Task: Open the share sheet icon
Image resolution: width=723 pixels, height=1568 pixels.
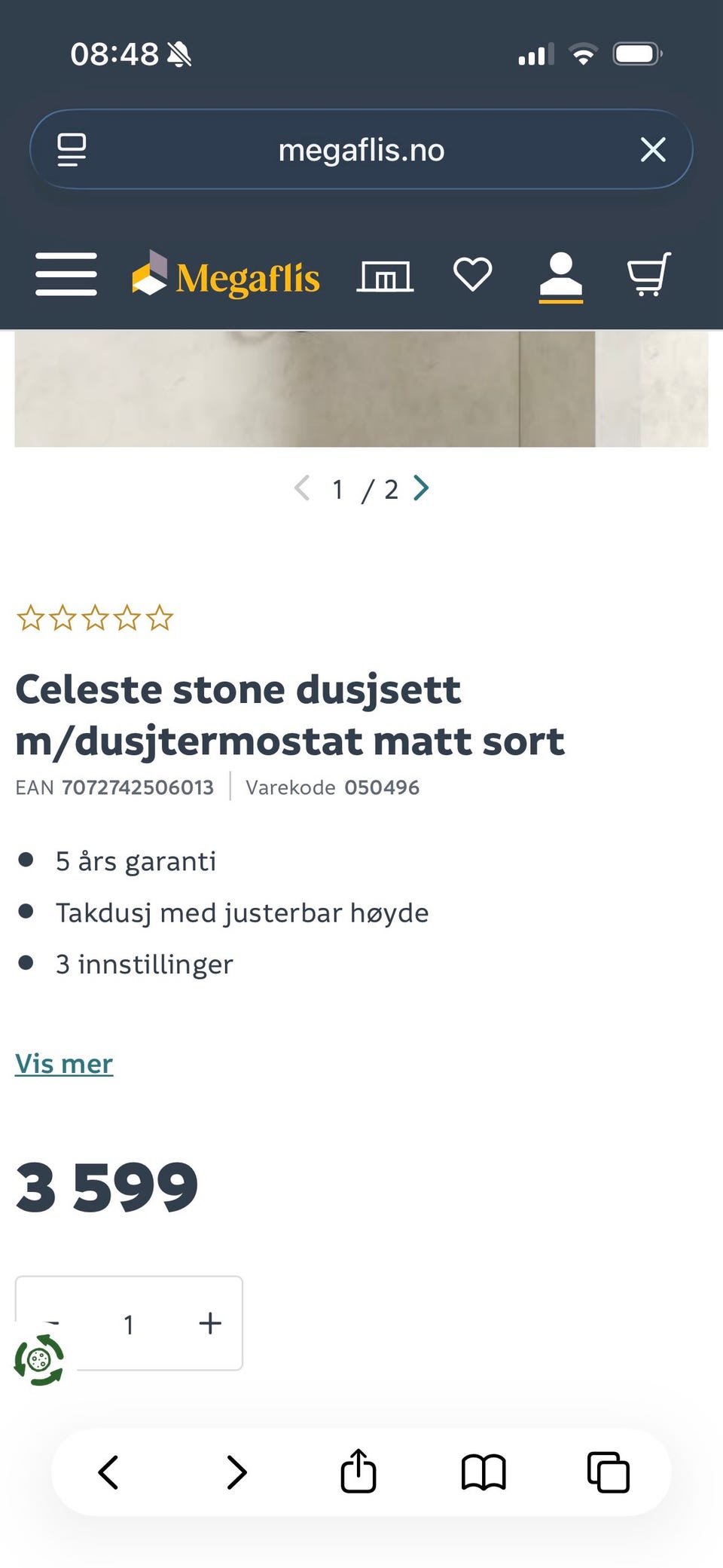Action: [x=358, y=1472]
